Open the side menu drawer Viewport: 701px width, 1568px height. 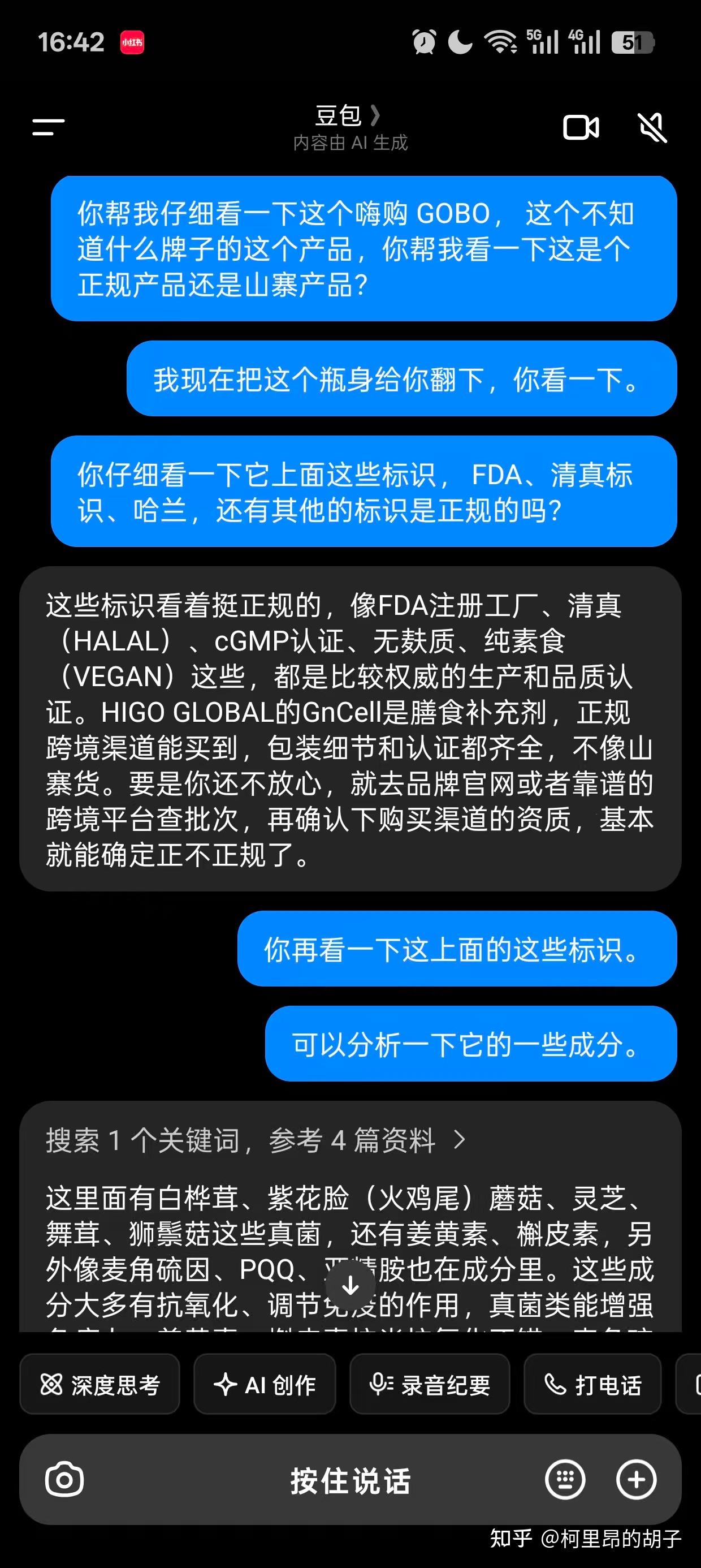[x=48, y=127]
